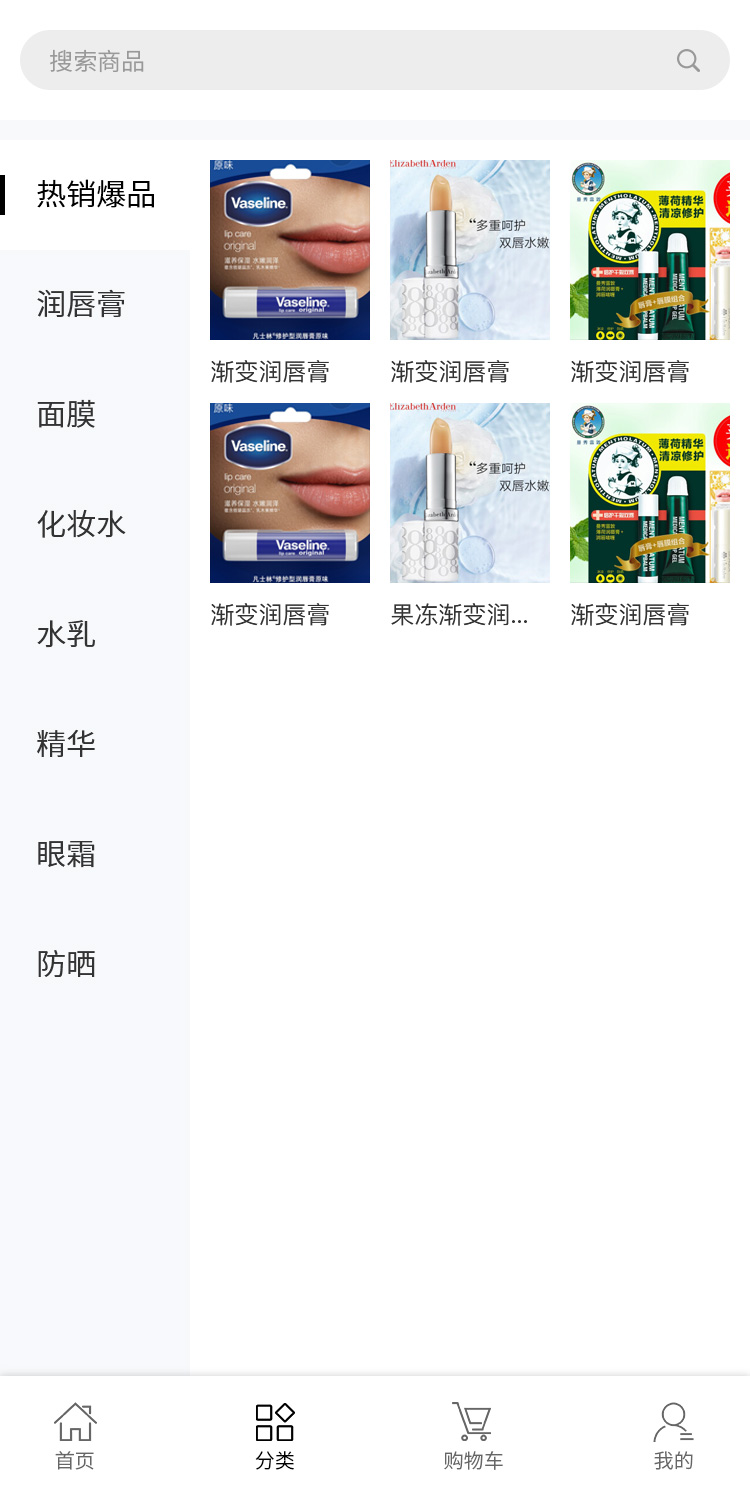Image resolution: width=750 pixels, height=1490 pixels.
Task: Select the 热销爆品 category
Action: click(95, 195)
